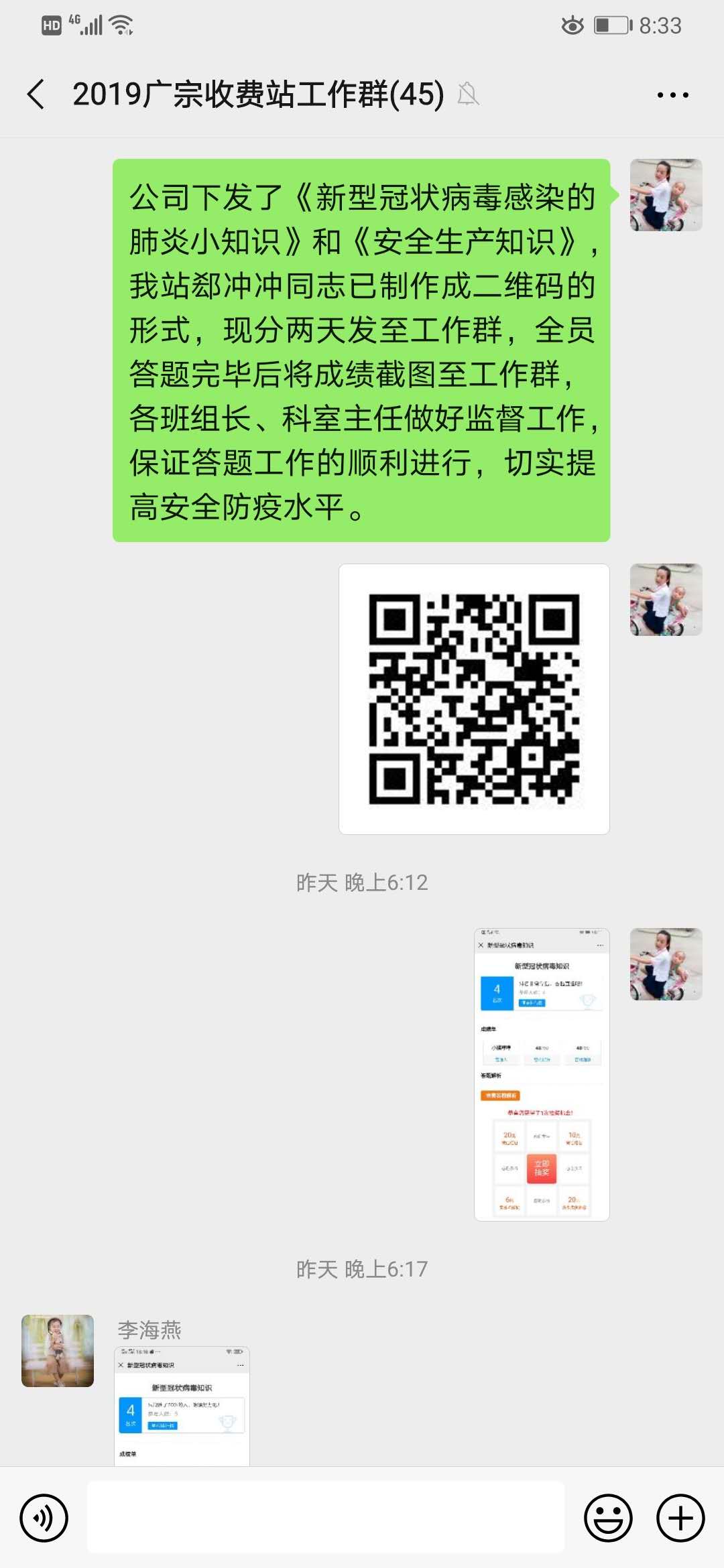The height and width of the screenshot is (1568, 724).
Task: Open 李海燕's profile avatar
Action: click(58, 1351)
